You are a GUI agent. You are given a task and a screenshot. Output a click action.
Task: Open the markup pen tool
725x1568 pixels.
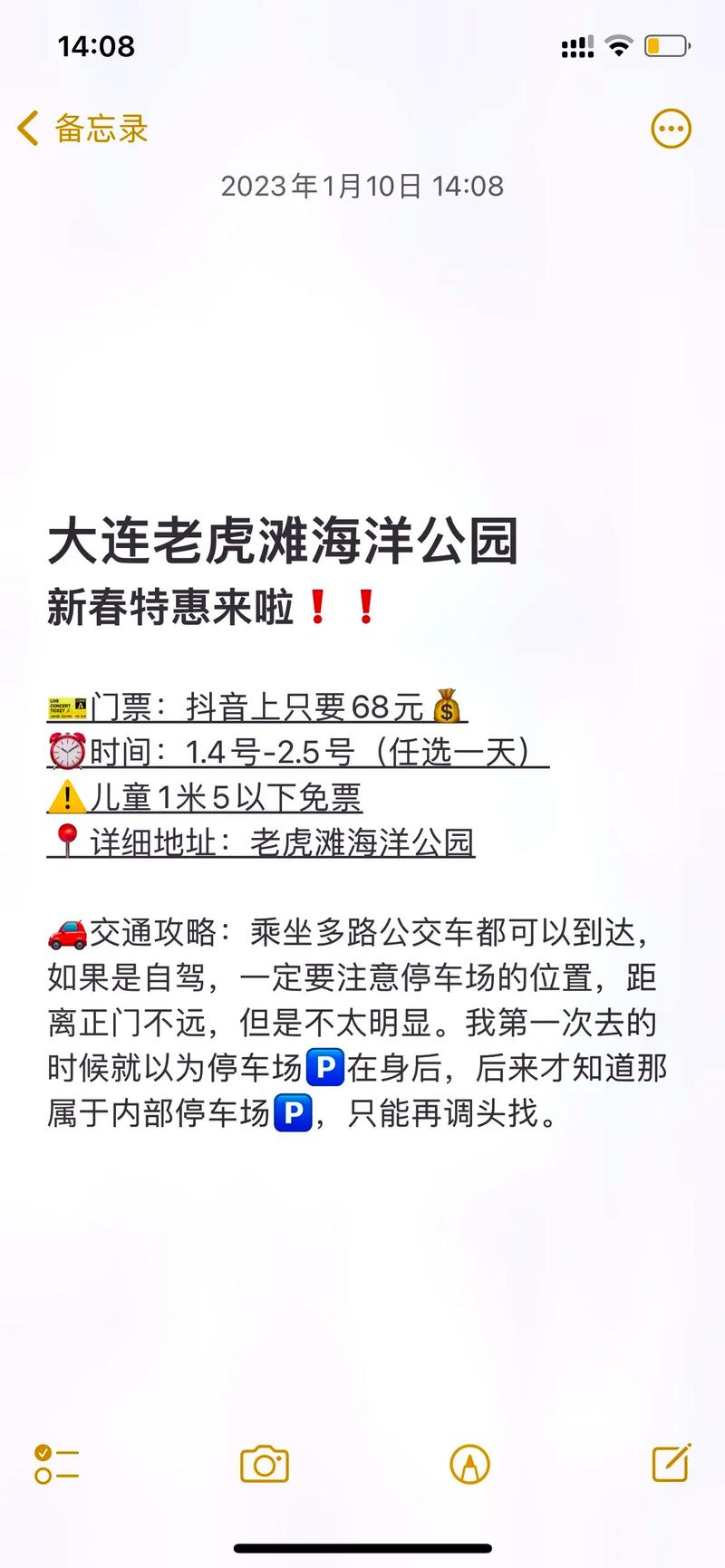coord(469,1464)
